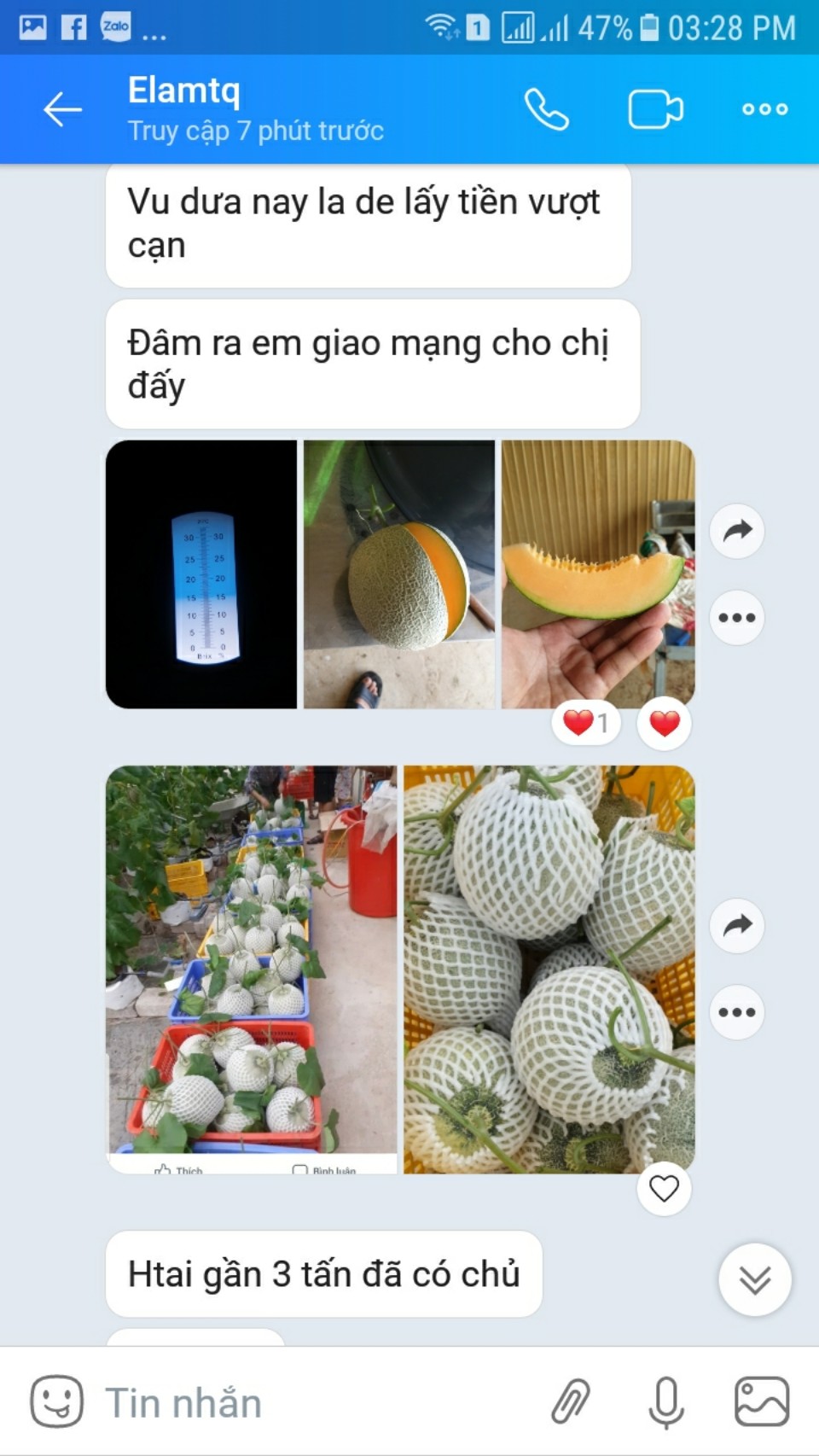This screenshot has width=819, height=1456.
Task: Start a voice call with Elamtq
Action: click(546, 109)
